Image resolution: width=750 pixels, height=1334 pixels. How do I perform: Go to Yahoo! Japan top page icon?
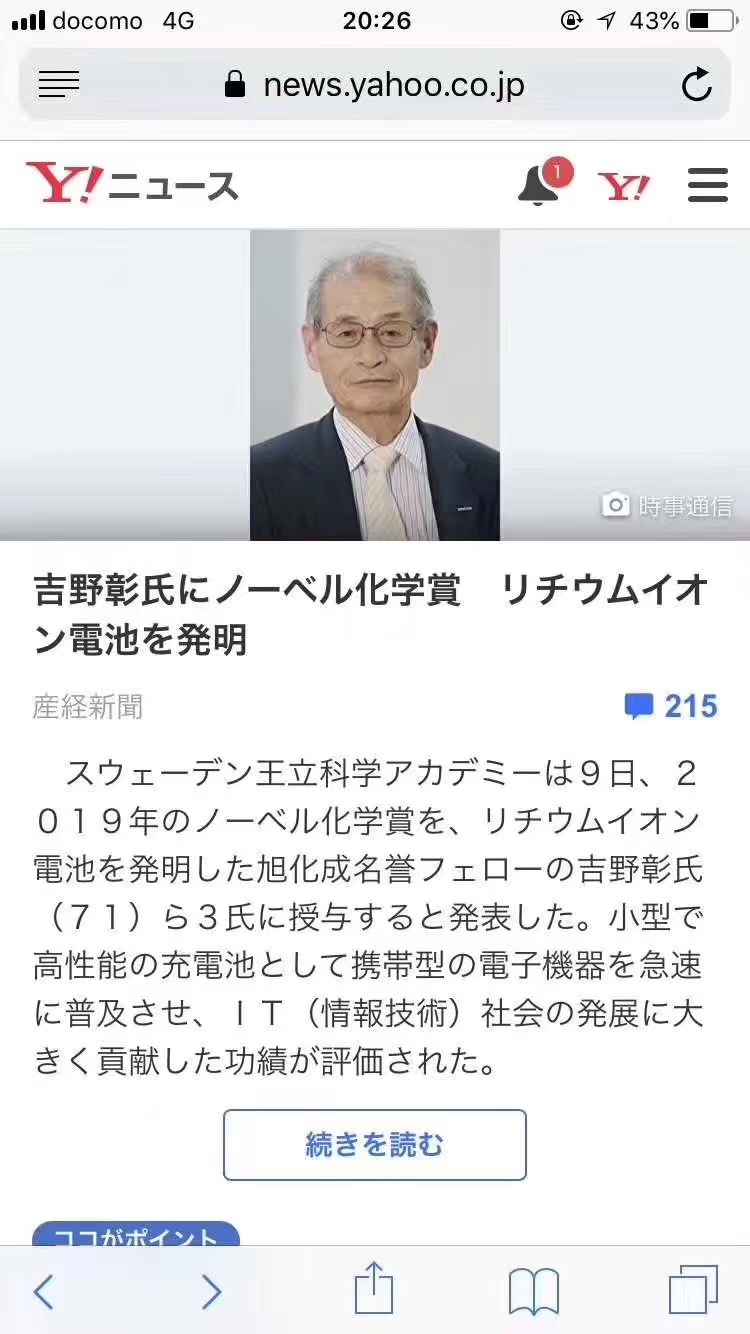[624, 186]
